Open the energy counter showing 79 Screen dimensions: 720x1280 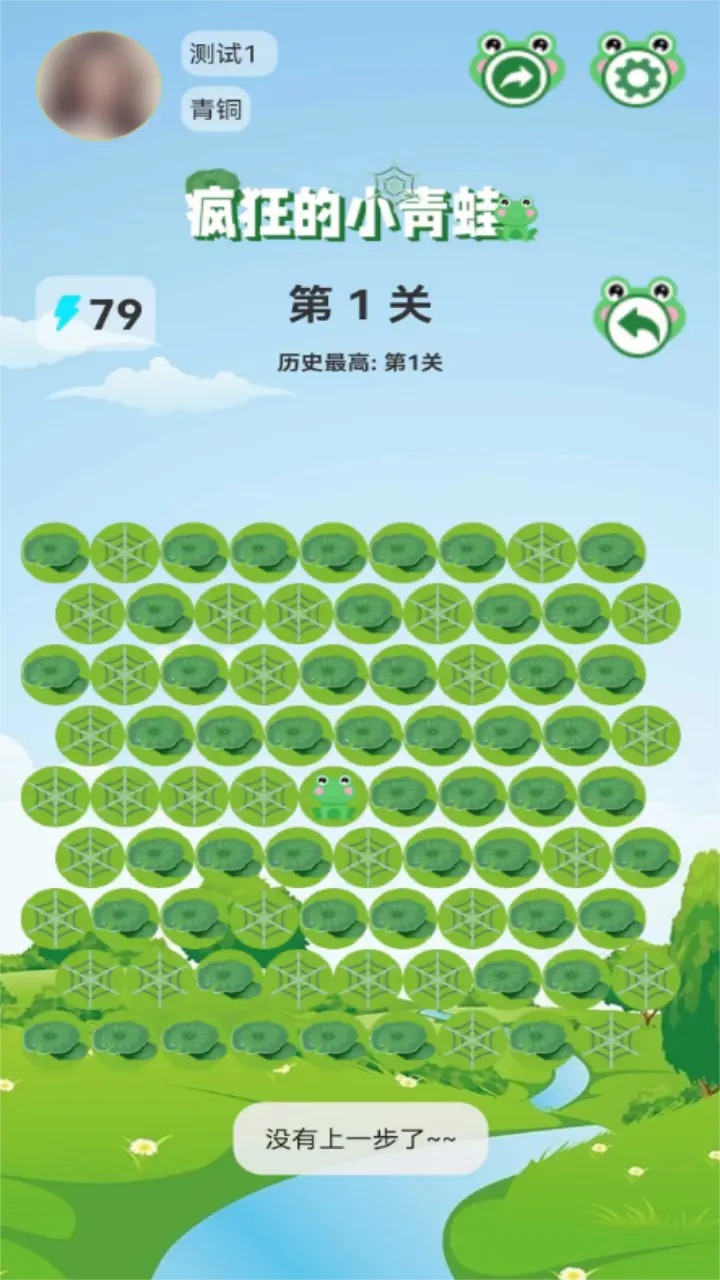pyautogui.click(x=96, y=314)
